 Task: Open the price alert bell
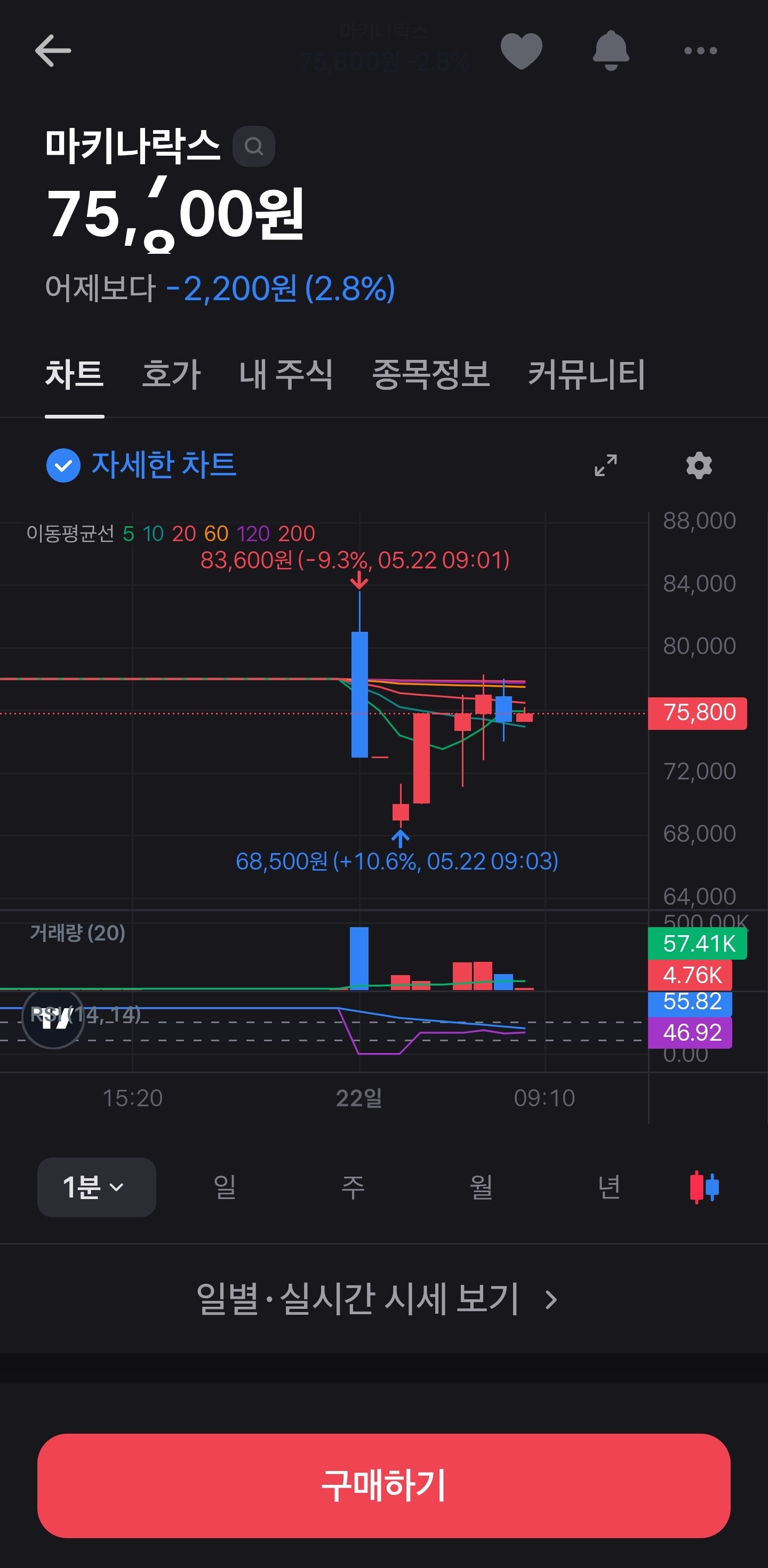(x=611, y=51)
